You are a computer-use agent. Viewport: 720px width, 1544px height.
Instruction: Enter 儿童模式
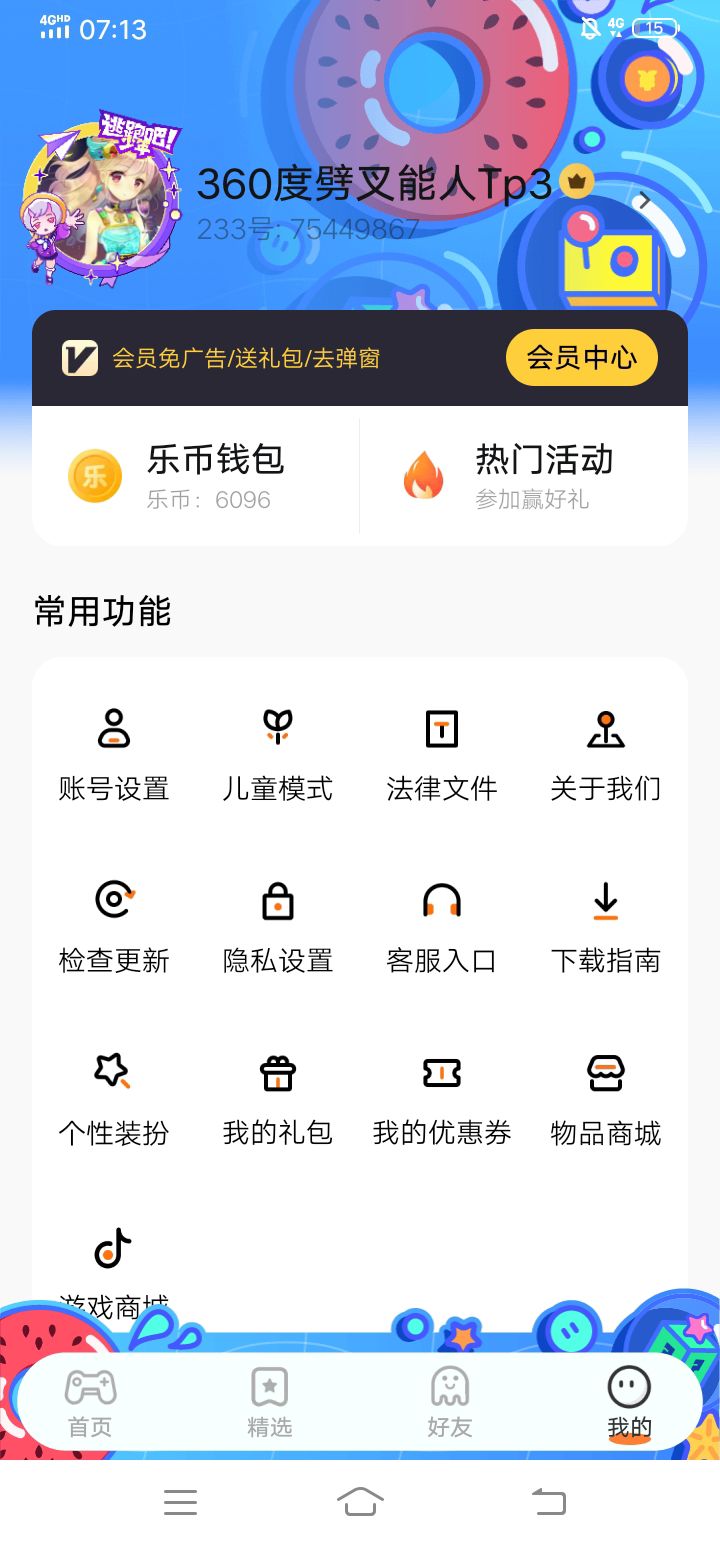277,755
